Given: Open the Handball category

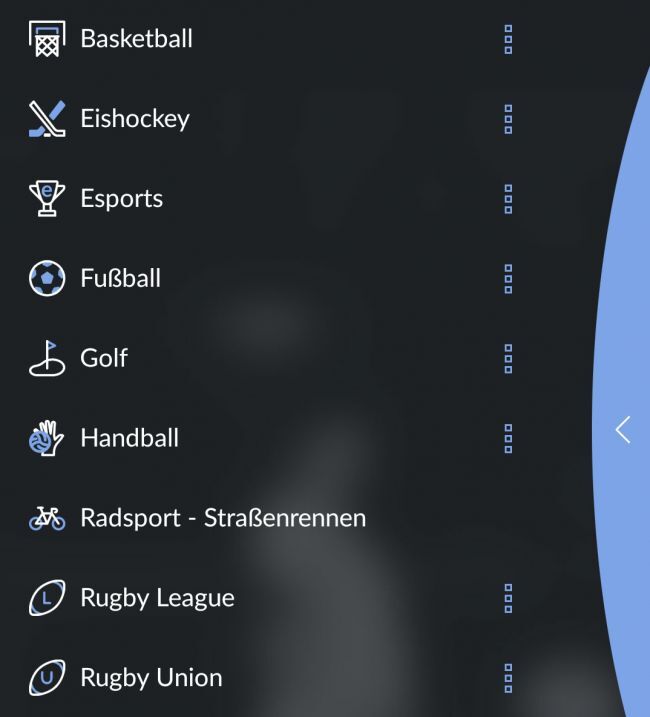Looking at the screenshot, I should click(x=129, y=438).
